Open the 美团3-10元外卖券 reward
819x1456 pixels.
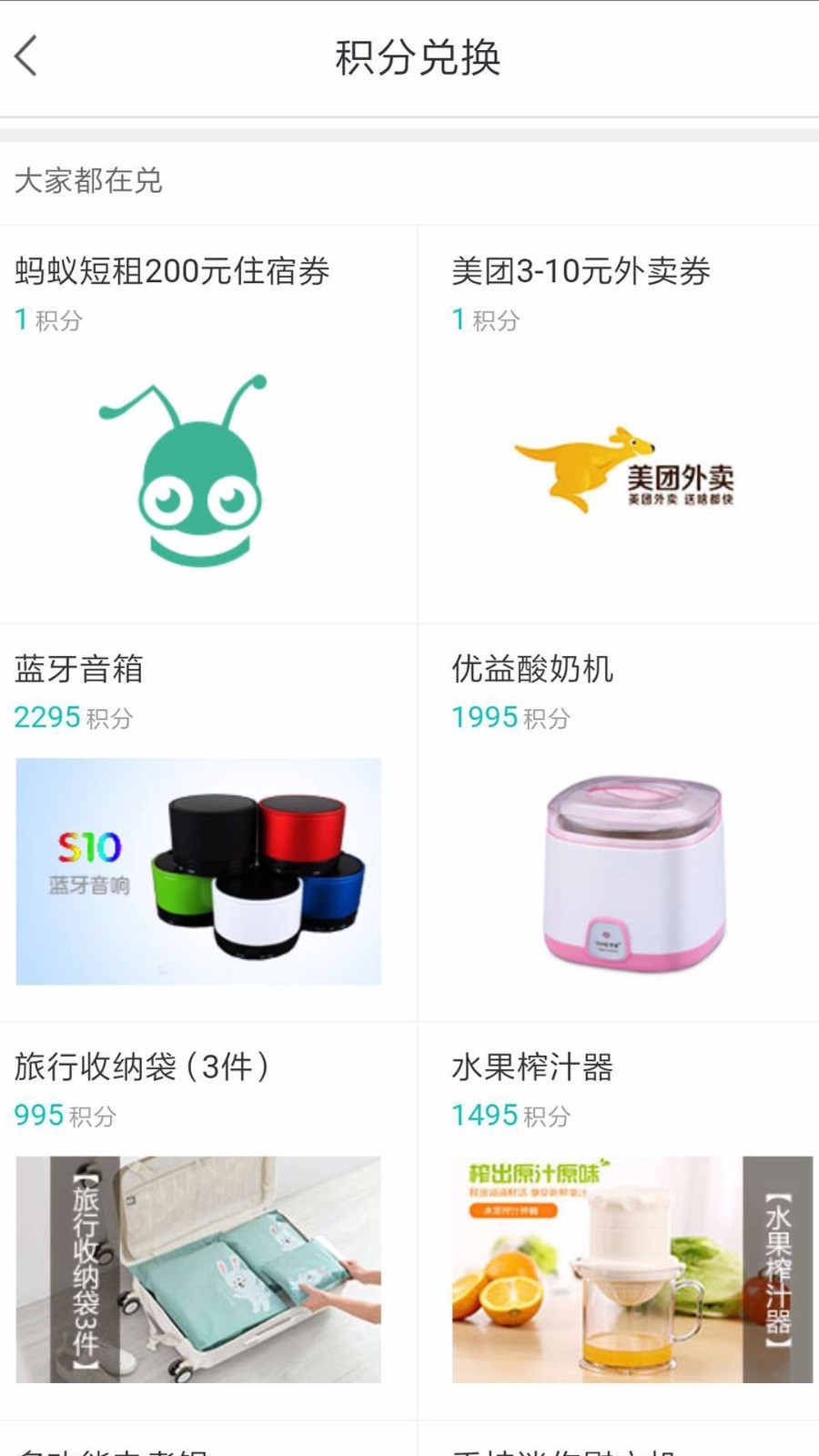point(619,424)
